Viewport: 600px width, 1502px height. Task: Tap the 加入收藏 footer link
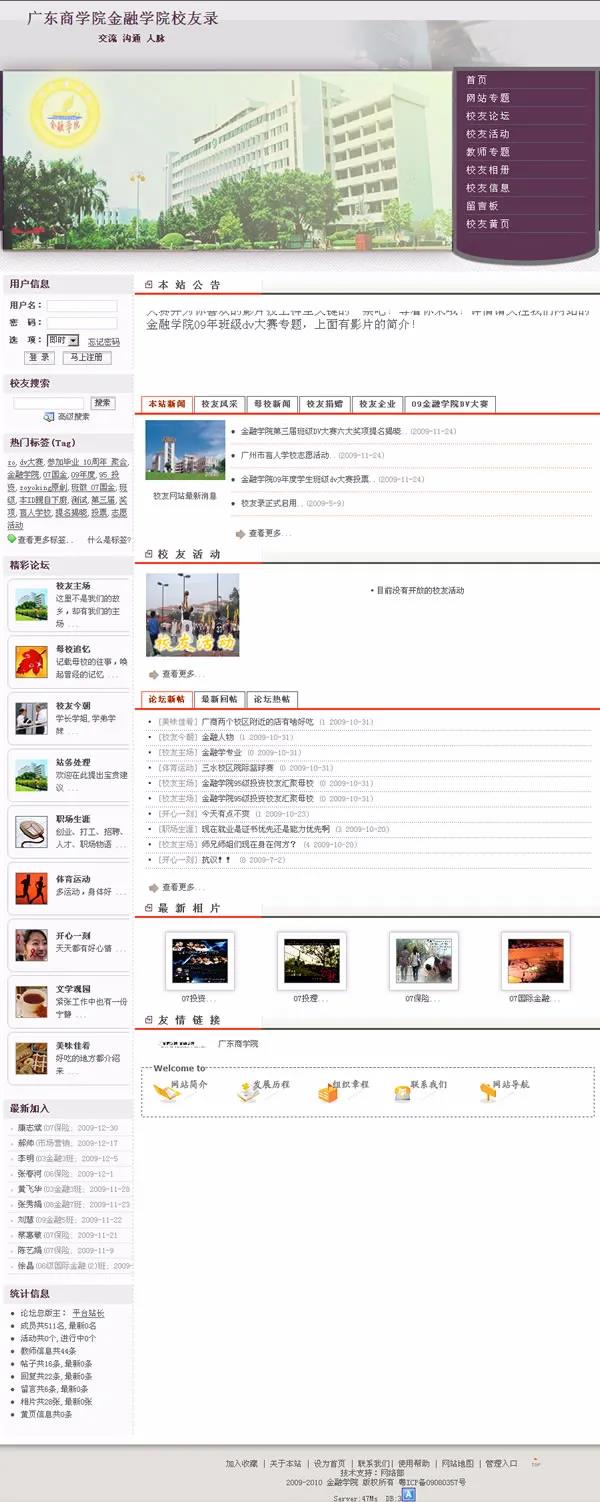tap(241, 1463)
